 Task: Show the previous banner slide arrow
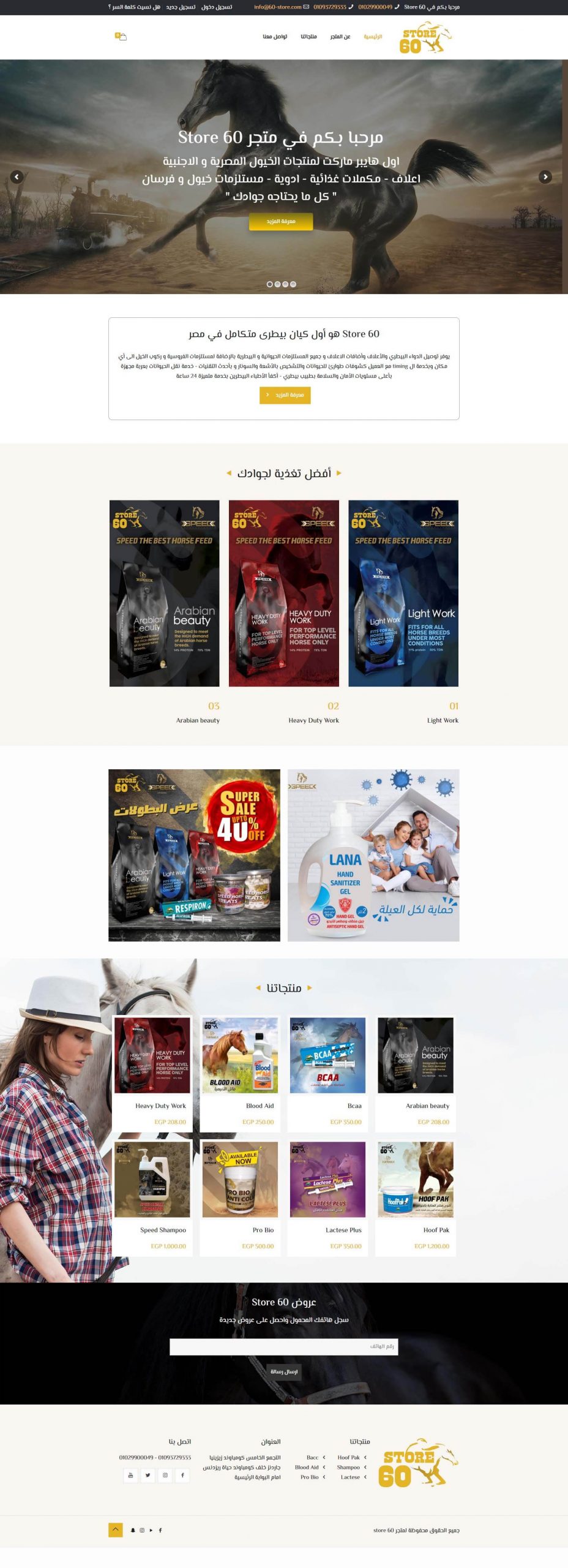(x=17, y=177)
